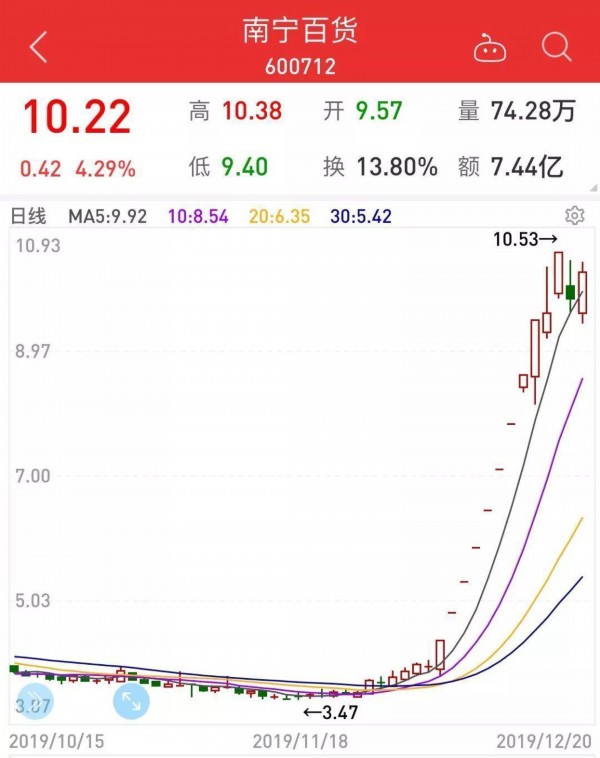The image size is (600, 758).
Task: Tap the double-arrow chart button
Action: (x=33, y=701)
